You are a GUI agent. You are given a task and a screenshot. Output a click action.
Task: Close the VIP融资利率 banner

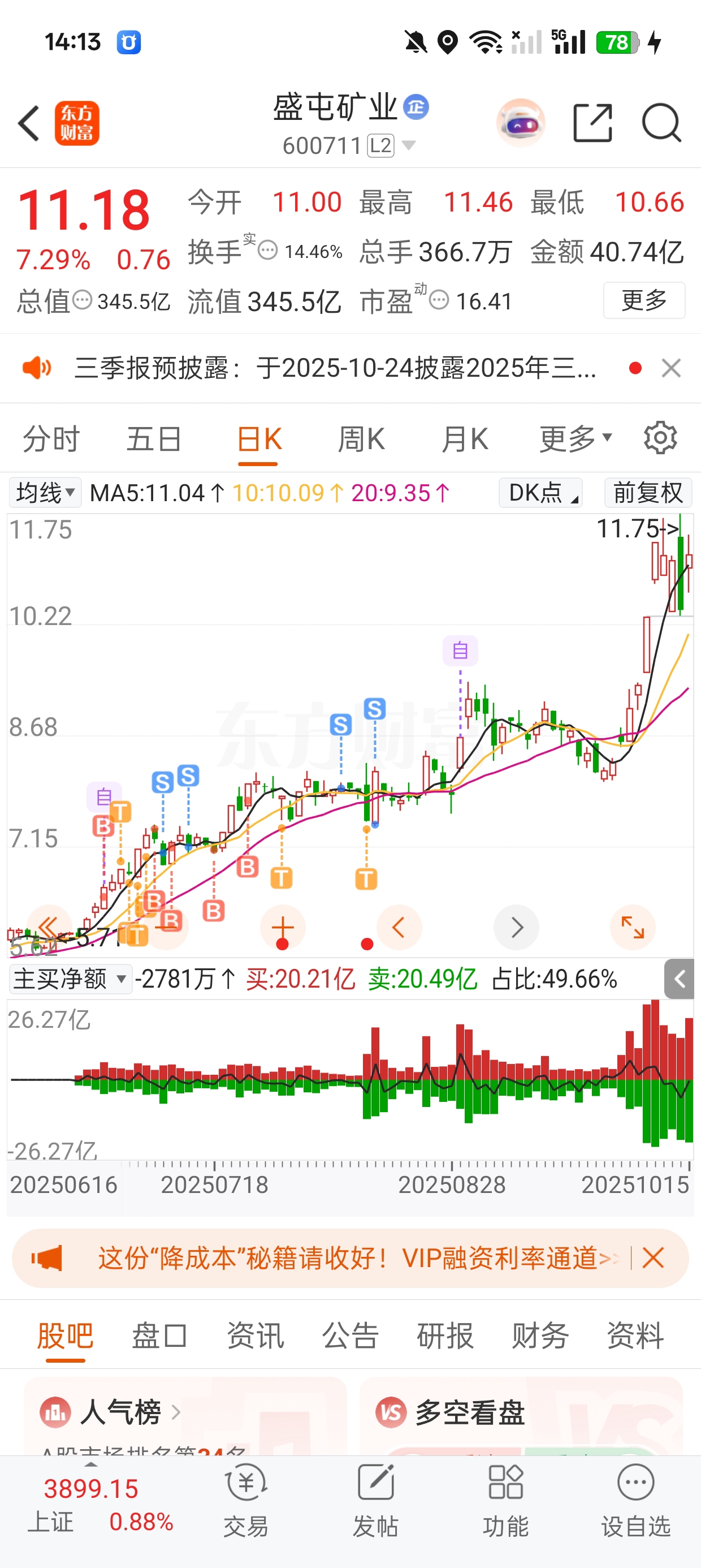pos(653,1257)
